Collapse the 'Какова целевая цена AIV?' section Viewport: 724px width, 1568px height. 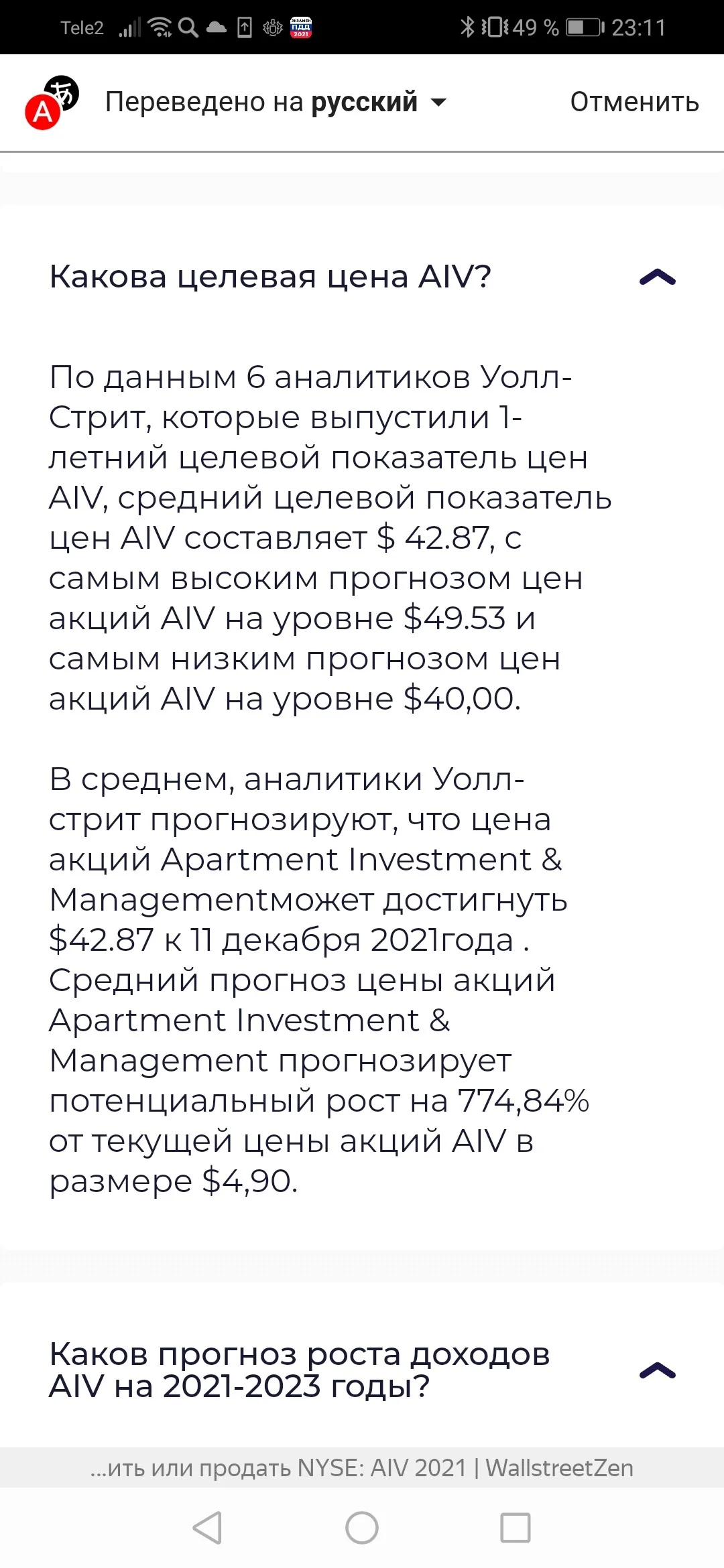[658, 277]
